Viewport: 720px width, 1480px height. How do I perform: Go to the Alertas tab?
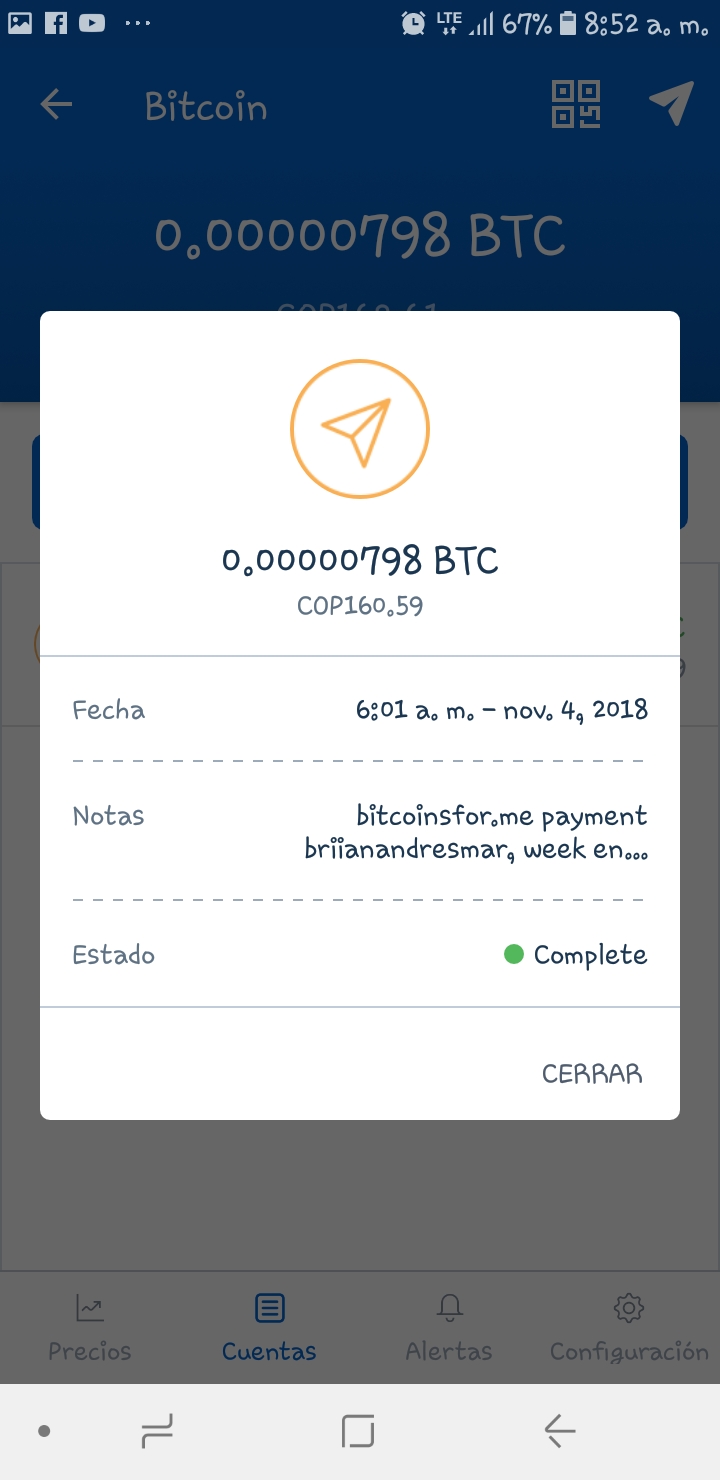449,1328
